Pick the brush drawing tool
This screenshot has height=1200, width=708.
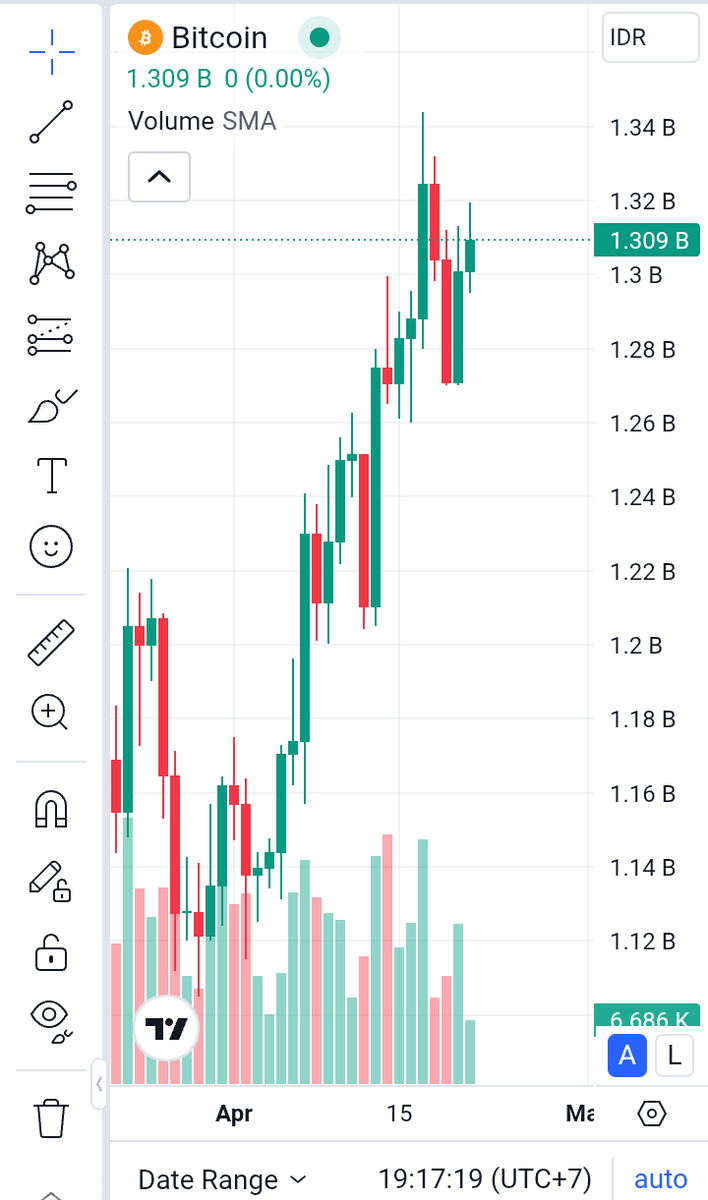51,405
